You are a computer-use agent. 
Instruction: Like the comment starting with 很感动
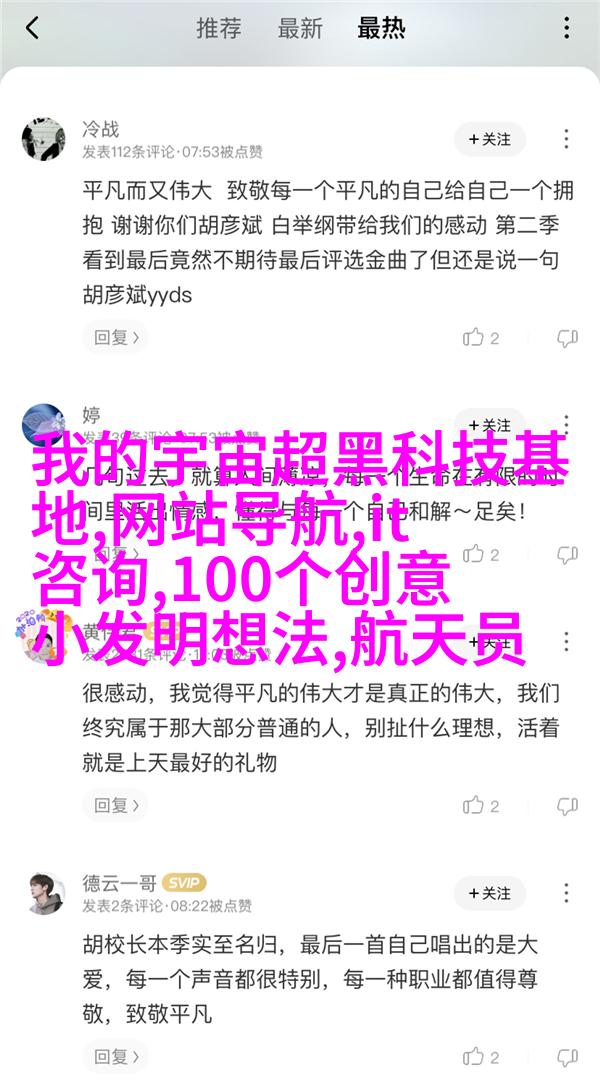481,805
